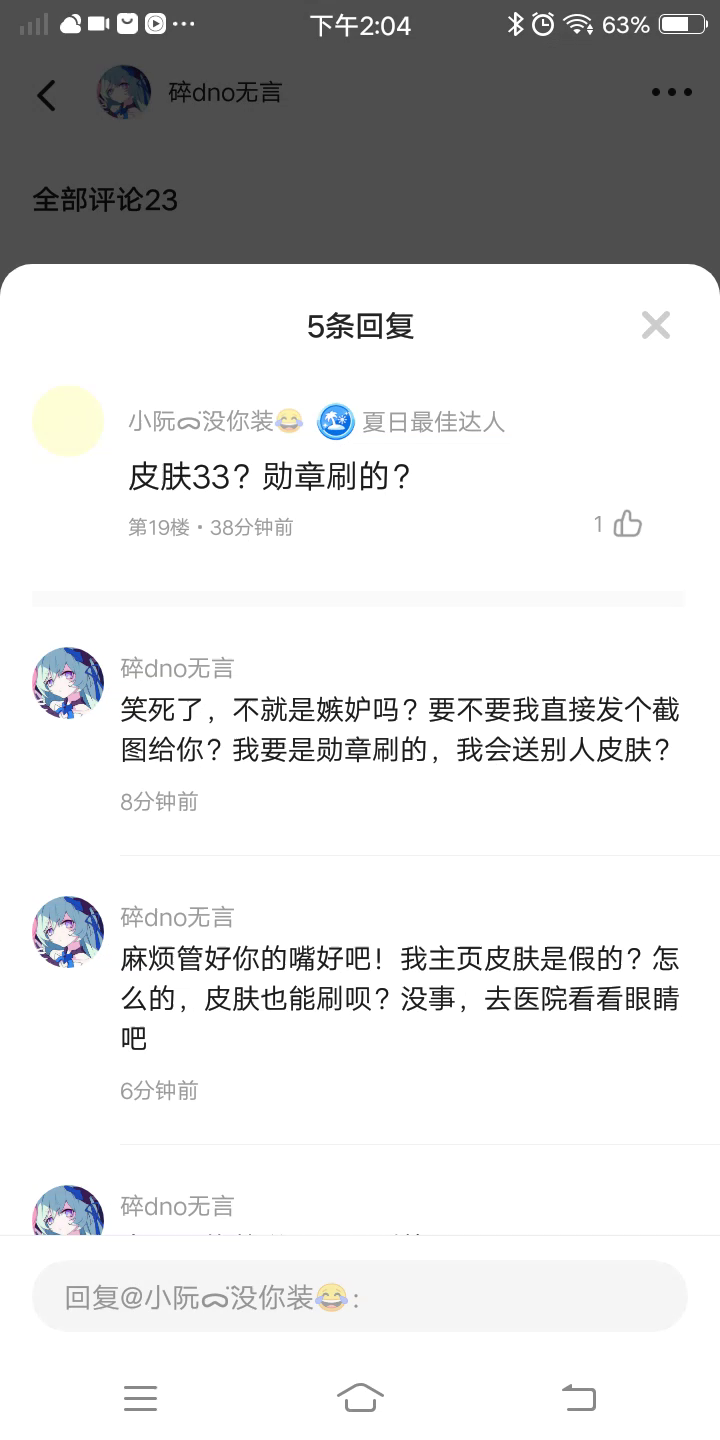Tap the system back button in navigation bar
The image size is (720, 1440).
click(578, 1397)
